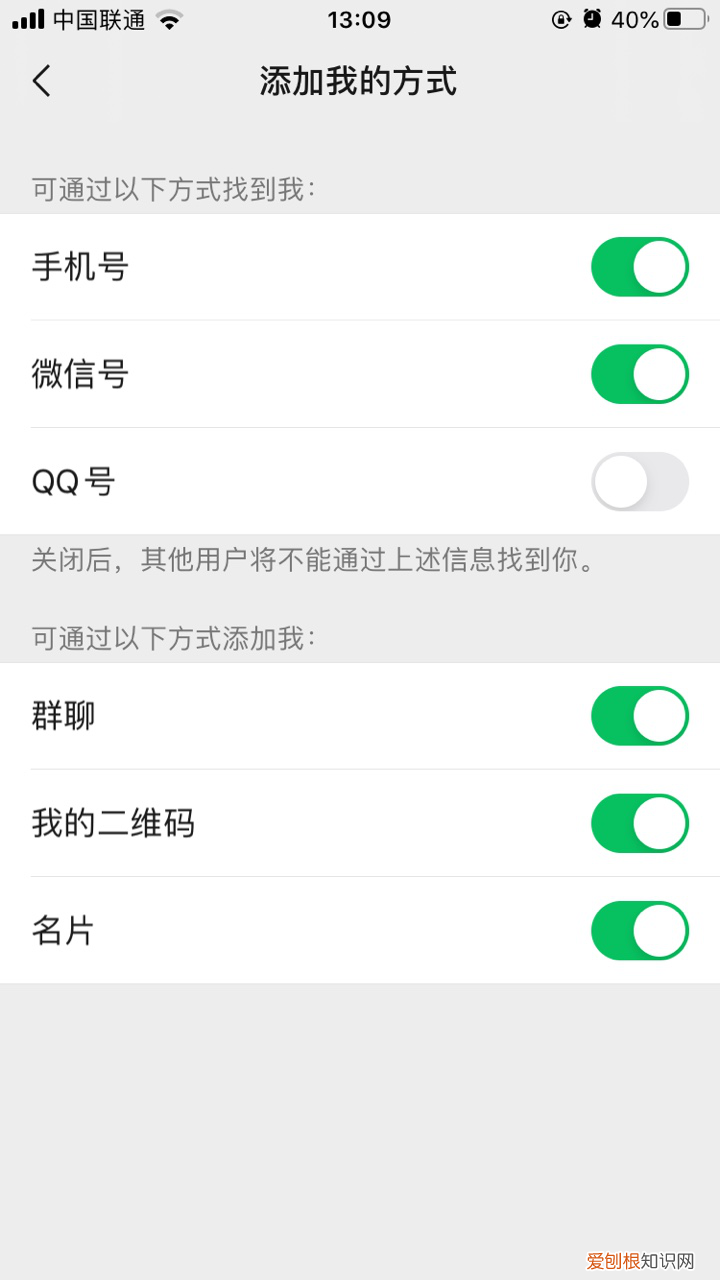Disable the 微信号 toggle
720x1280 pixels.
tap(639, 374)
